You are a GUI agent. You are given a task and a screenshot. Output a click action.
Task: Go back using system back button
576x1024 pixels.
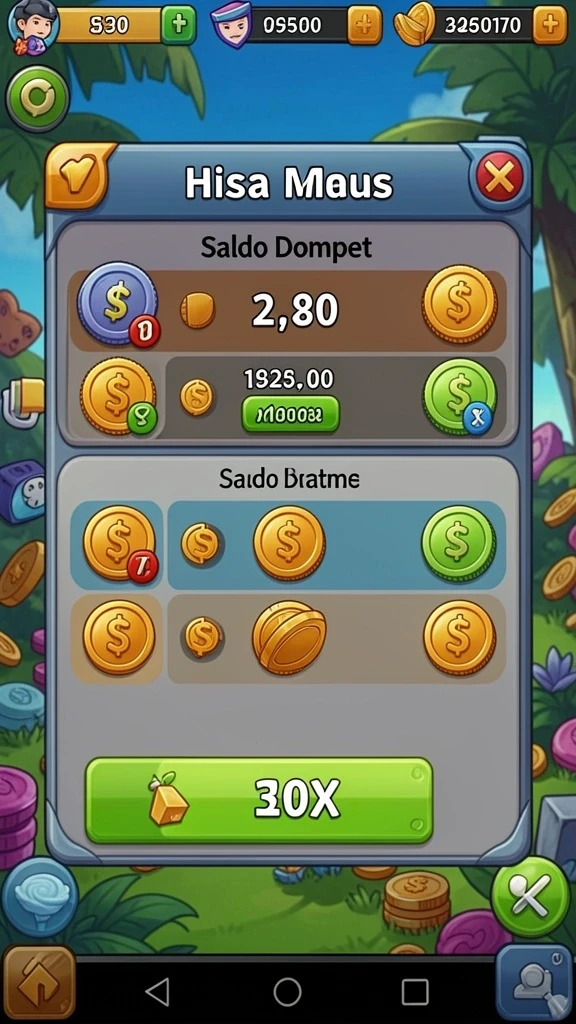[157, 991]
